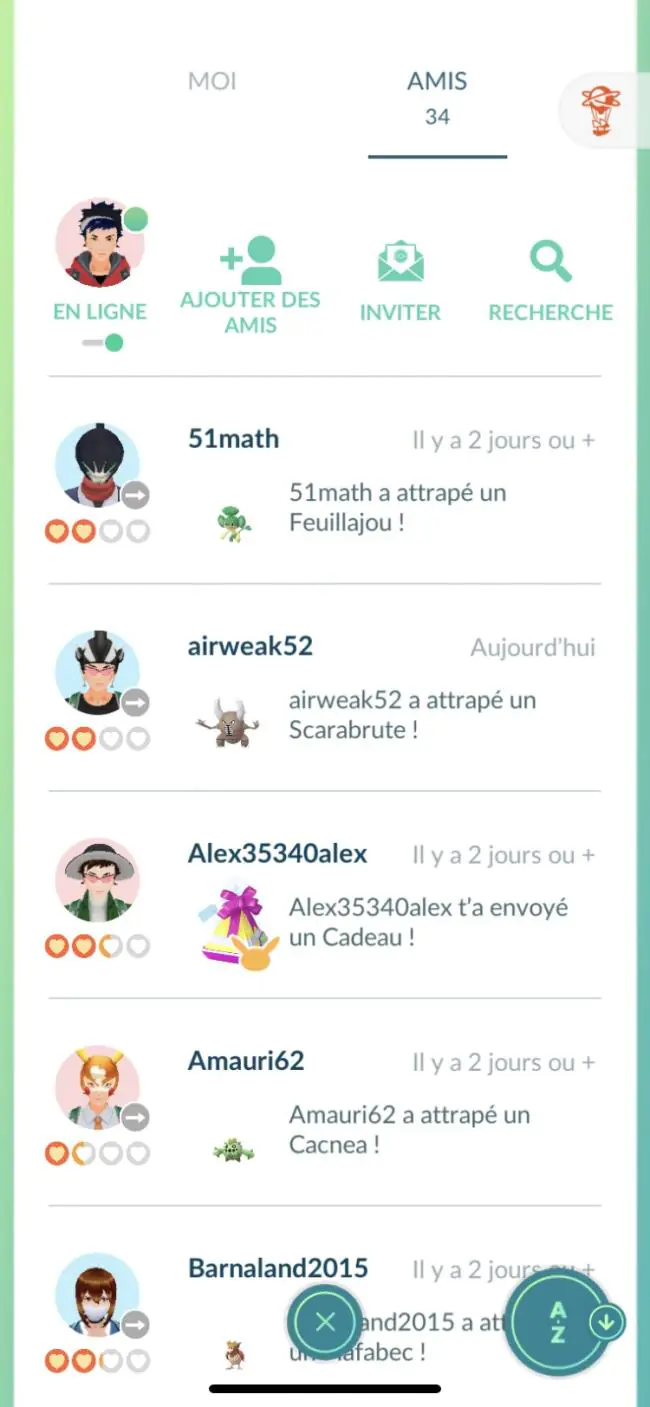
Task: Open the gift from Alex35340alex
Action: 238,925
